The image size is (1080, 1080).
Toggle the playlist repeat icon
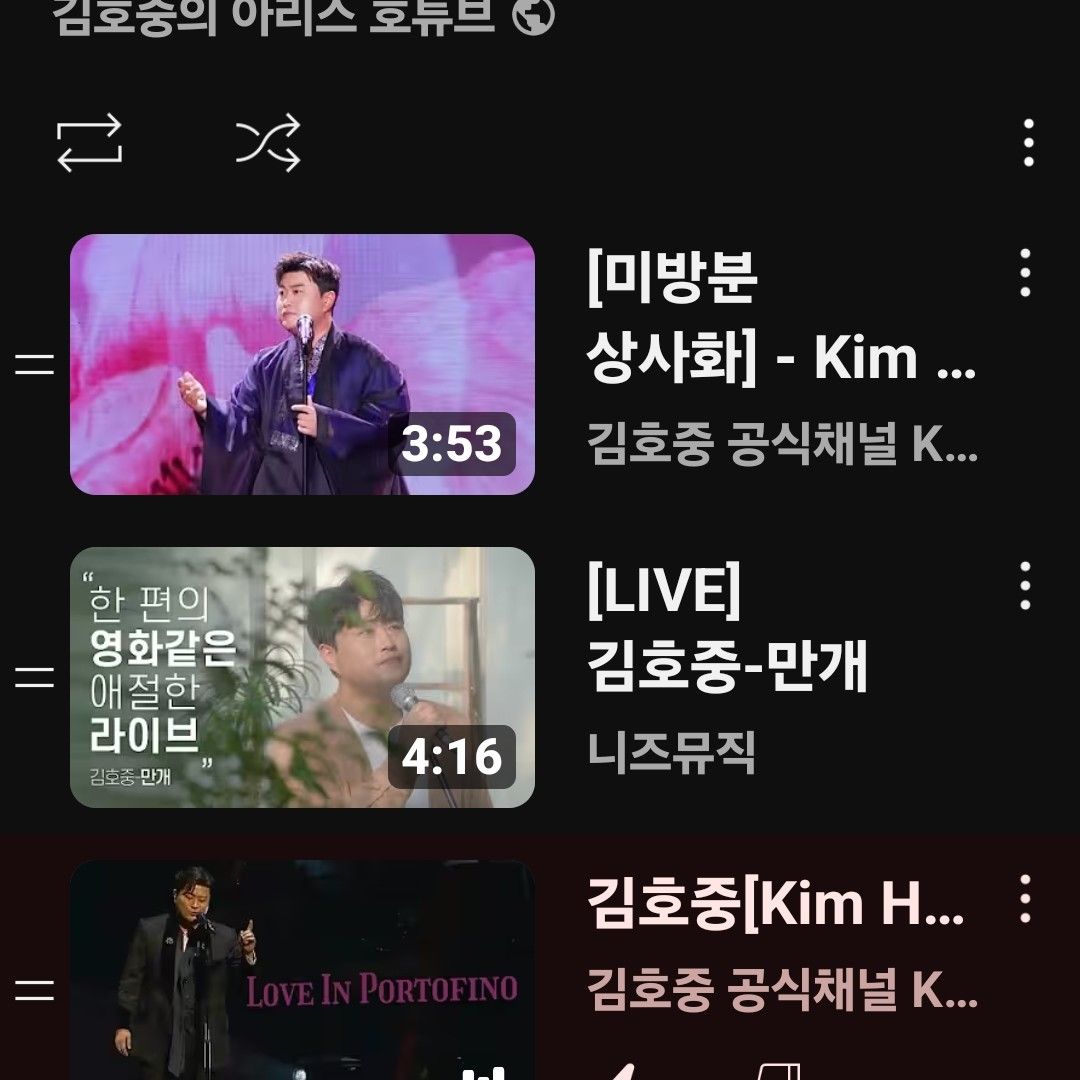[x=89, y=143]
